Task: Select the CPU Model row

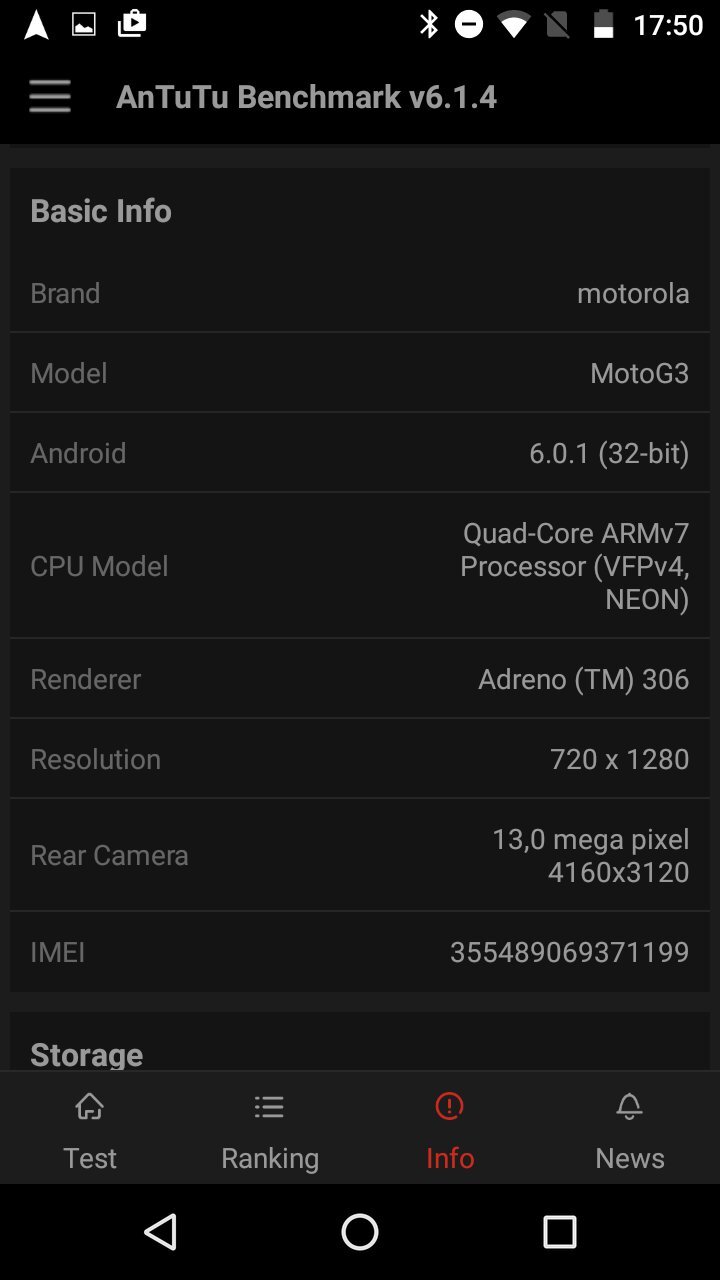Action: 360,565
